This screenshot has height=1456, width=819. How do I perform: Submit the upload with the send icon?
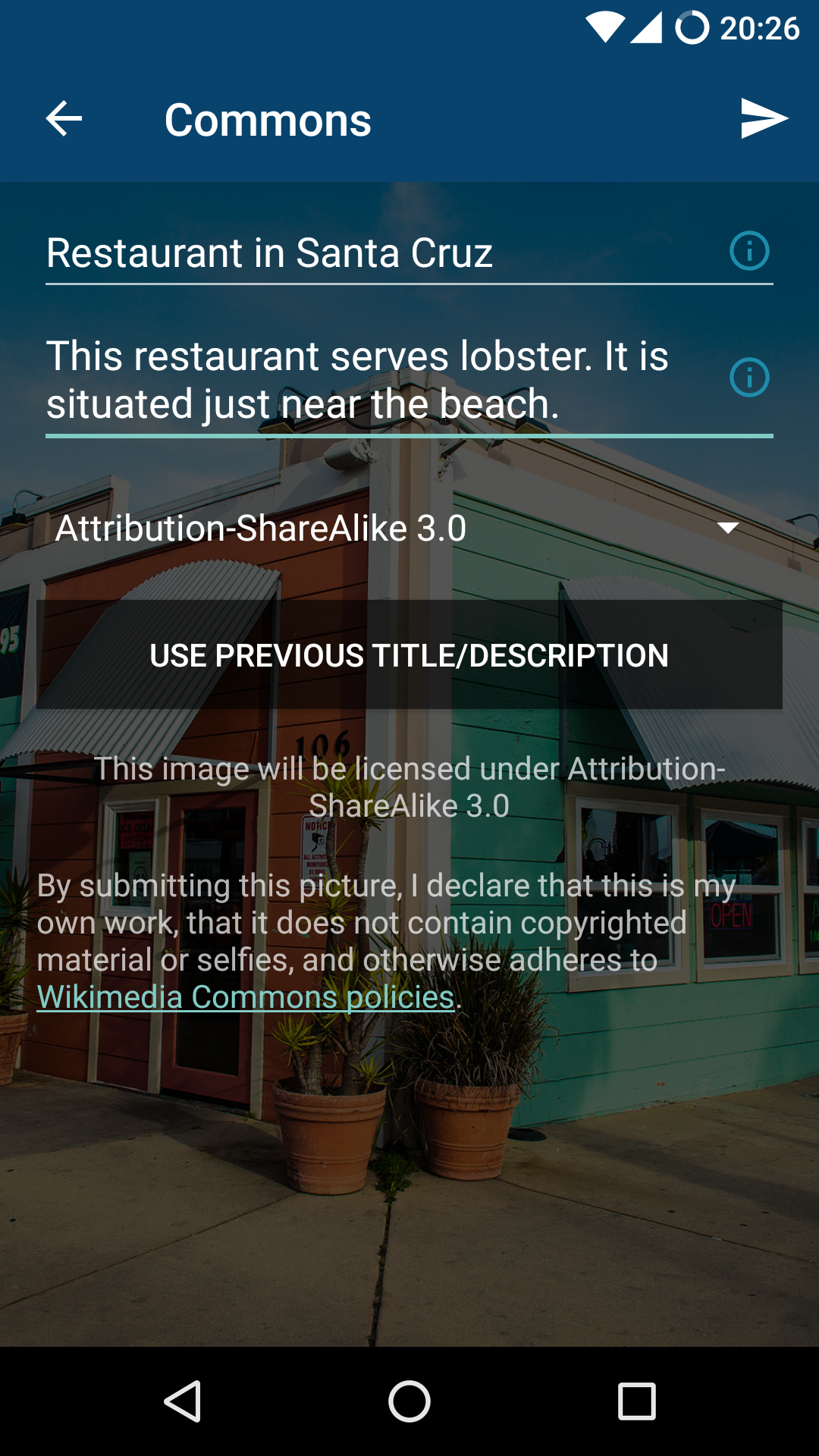point(763,119)
